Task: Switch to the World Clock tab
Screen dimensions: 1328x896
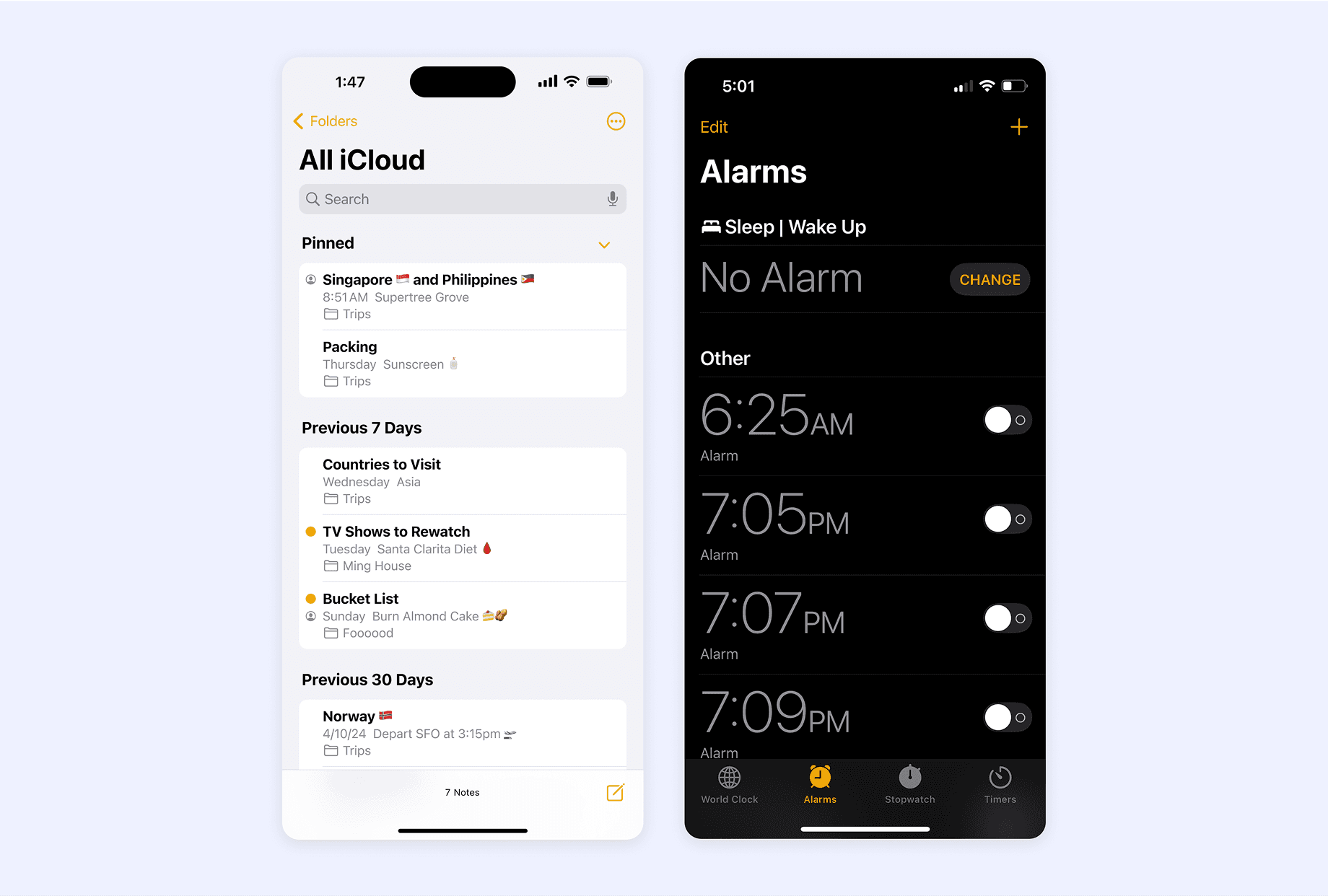Action: tap(729, 785)
